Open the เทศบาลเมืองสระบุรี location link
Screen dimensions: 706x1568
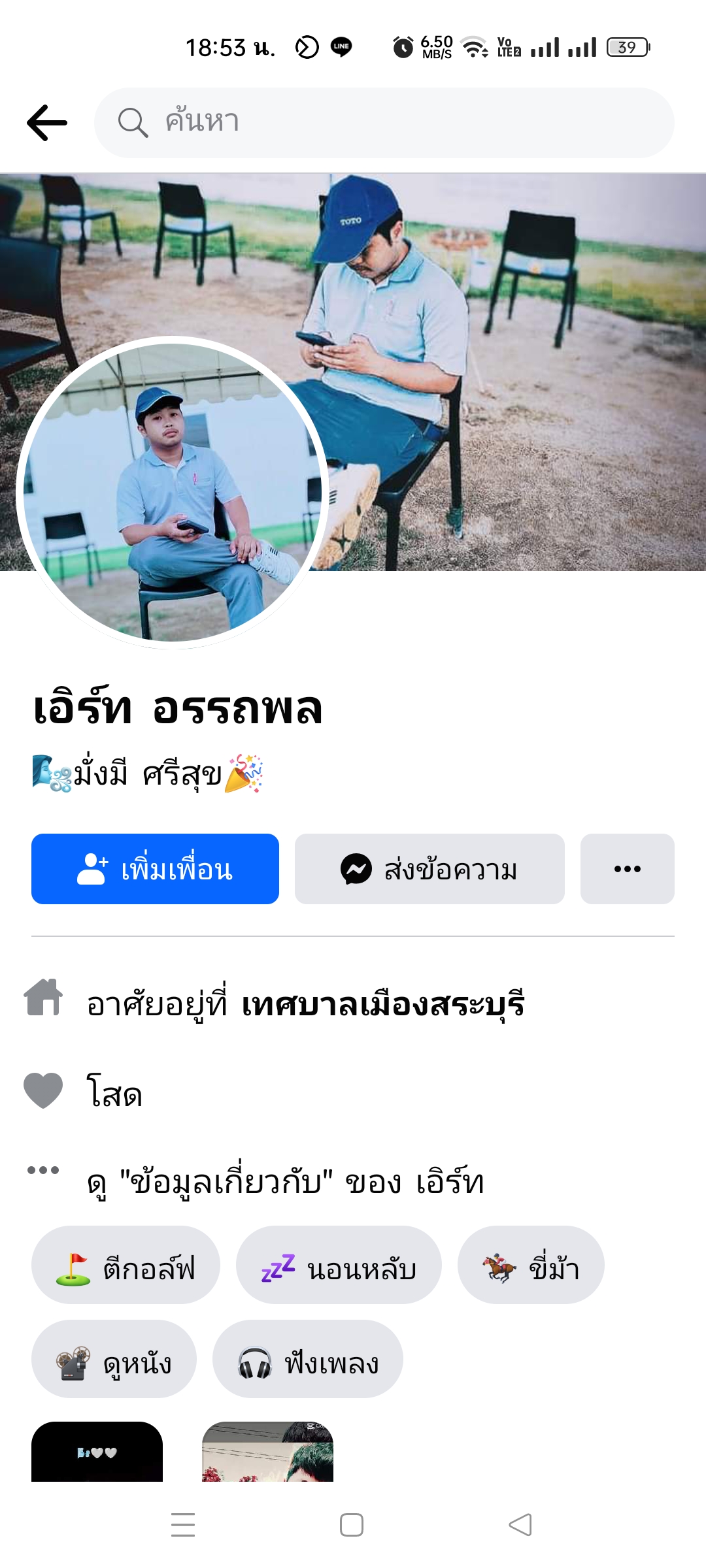pos(383,1004)
